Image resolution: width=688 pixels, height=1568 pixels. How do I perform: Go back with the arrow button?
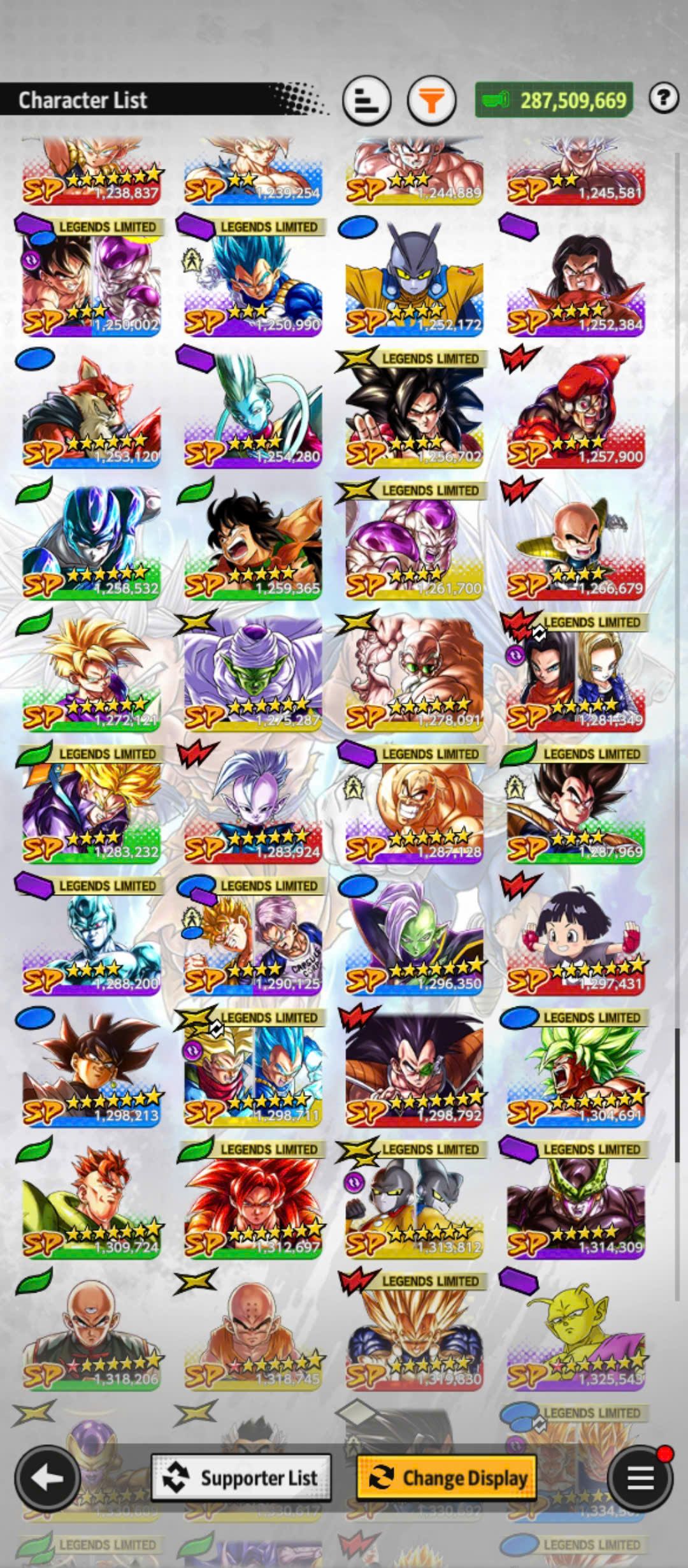(47, 1477)
